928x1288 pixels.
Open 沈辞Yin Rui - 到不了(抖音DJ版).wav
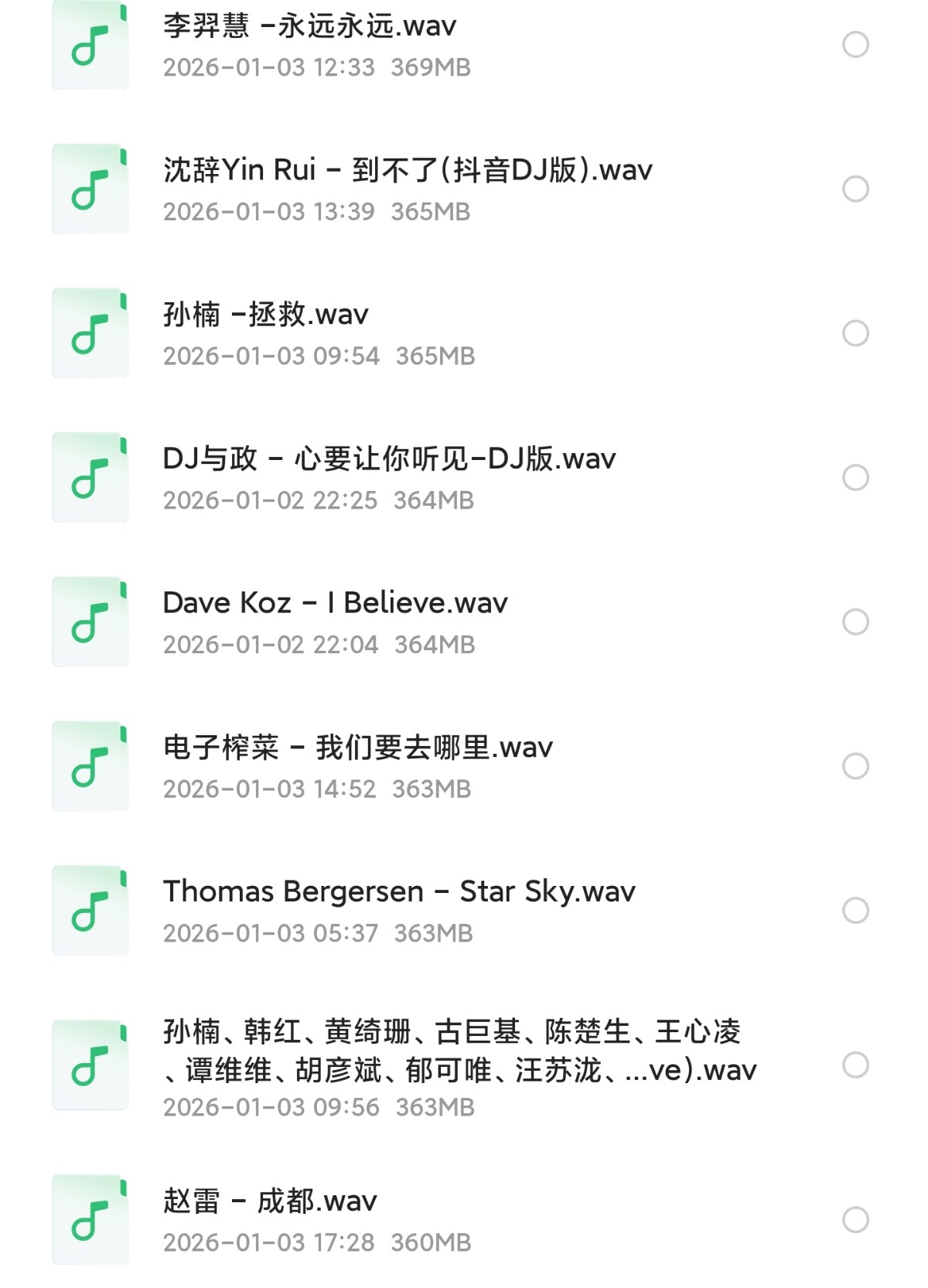click(407, 171)
